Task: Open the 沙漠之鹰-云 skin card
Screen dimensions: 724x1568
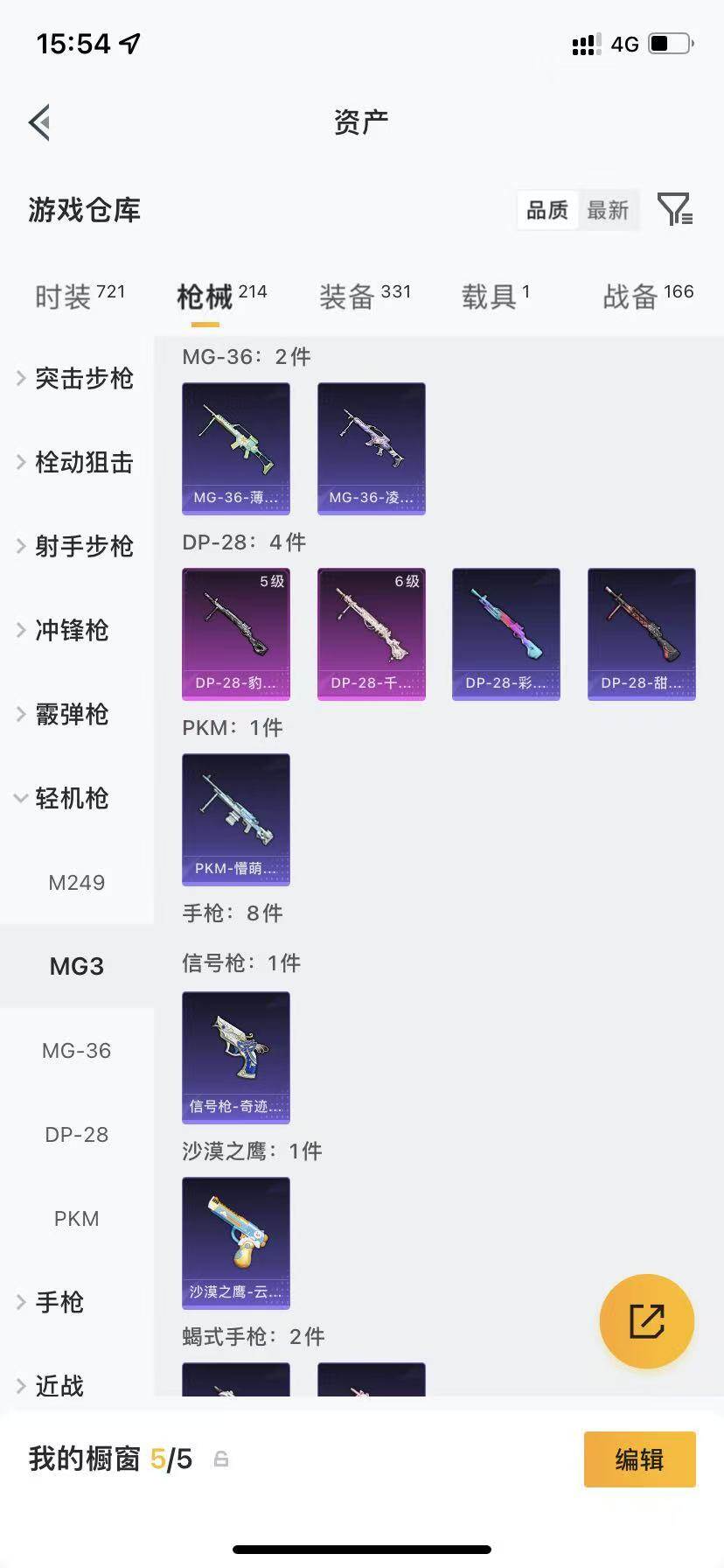Action: point(236,1243)
